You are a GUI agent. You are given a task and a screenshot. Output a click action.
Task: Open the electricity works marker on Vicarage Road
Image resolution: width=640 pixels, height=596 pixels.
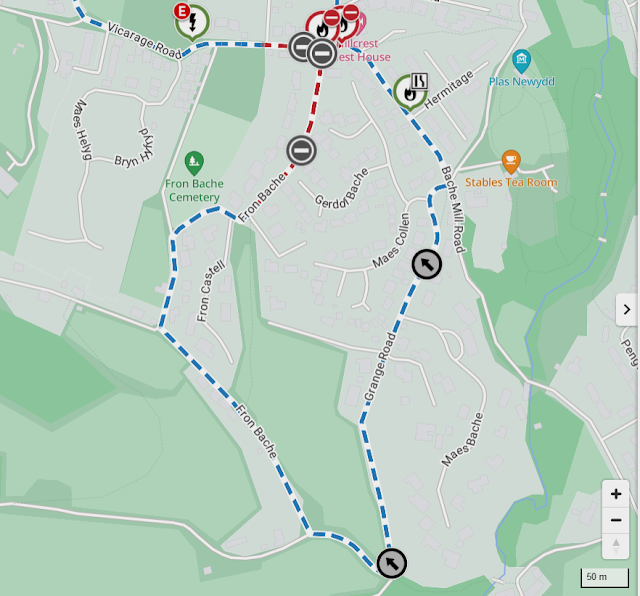click(190, 20)
